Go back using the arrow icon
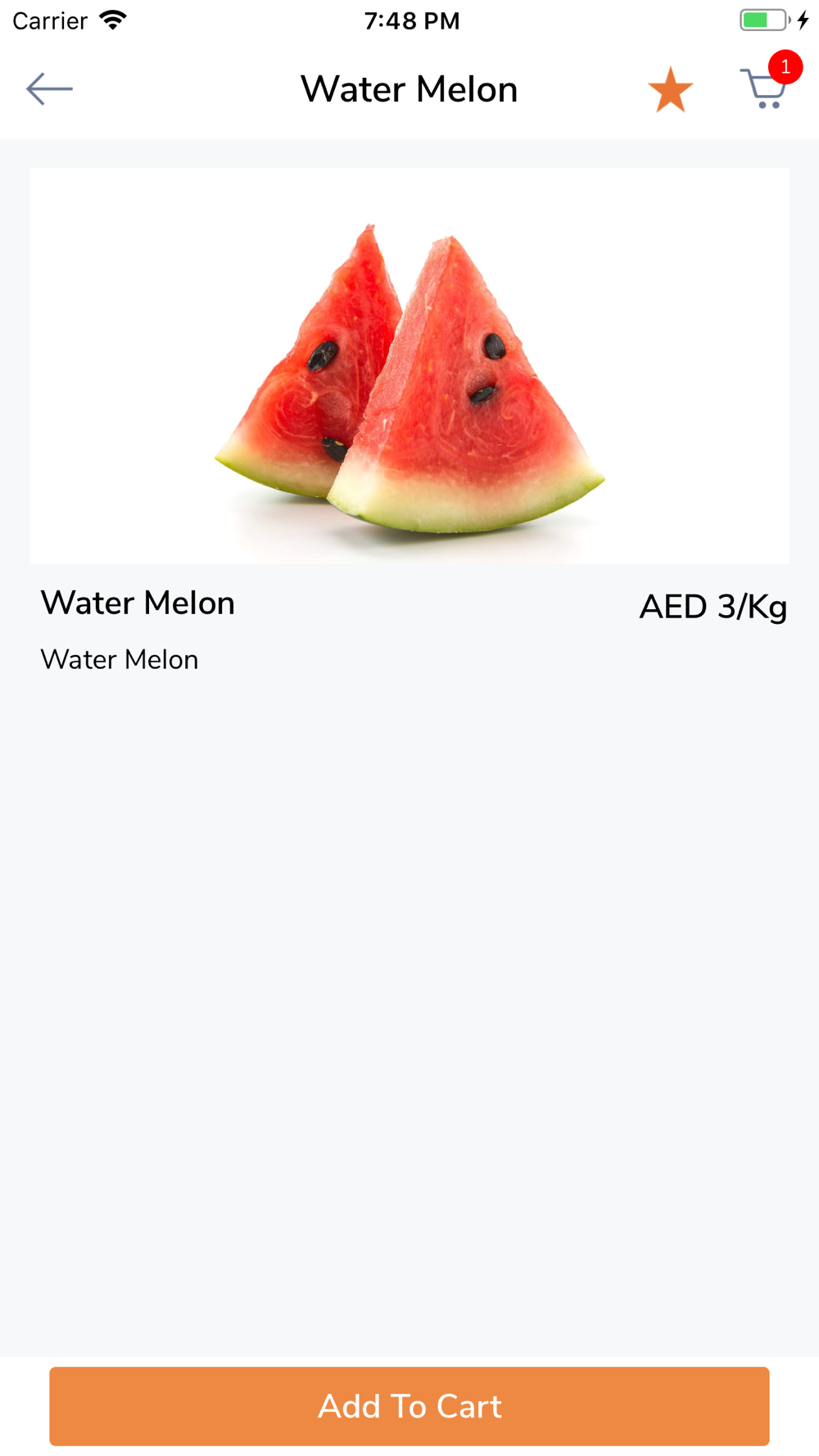Screen dimensions: 819x1456 coord(49,88)
